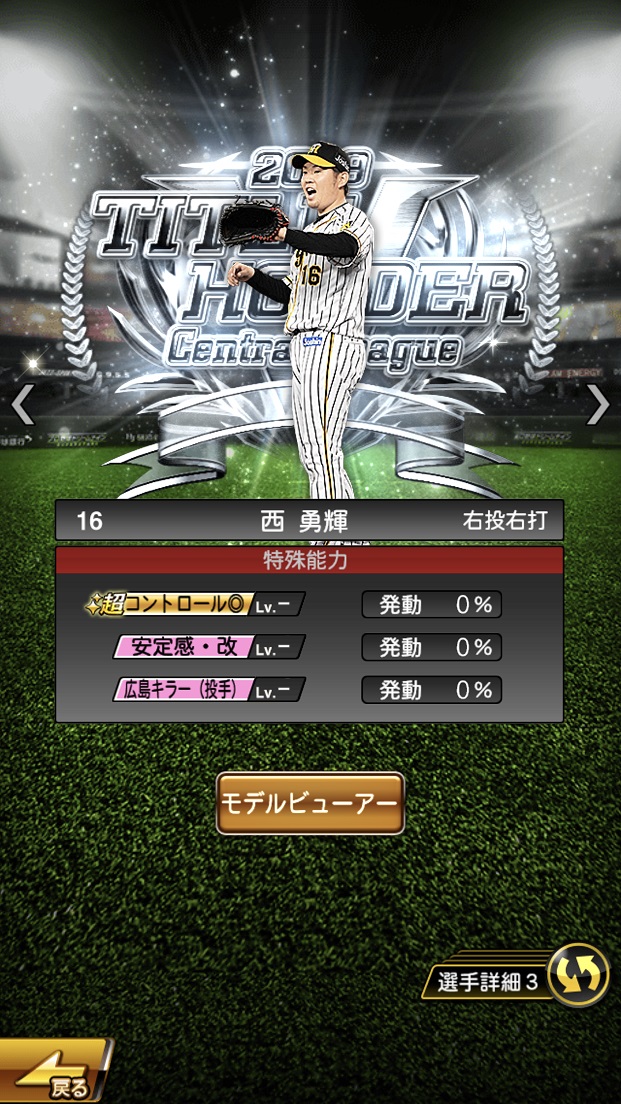Open the モデルビューアー model viewer

[310, 803]
